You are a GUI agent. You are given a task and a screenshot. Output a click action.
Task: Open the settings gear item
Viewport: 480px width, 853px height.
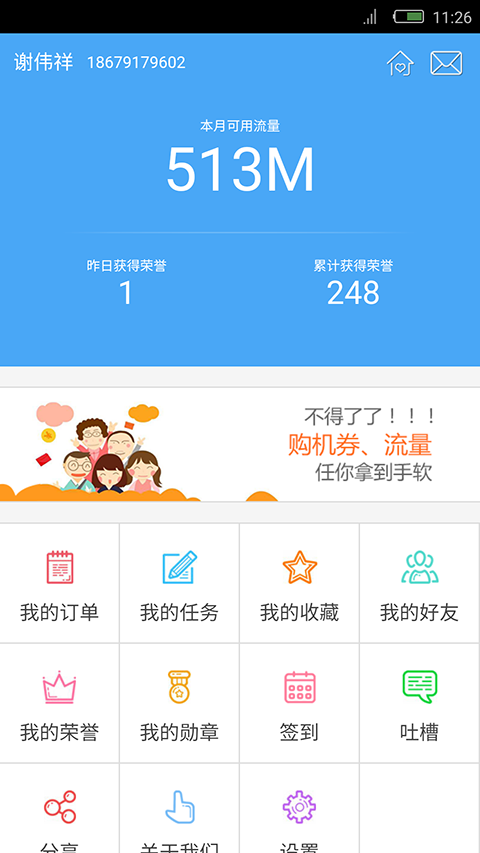click(299, 809)
